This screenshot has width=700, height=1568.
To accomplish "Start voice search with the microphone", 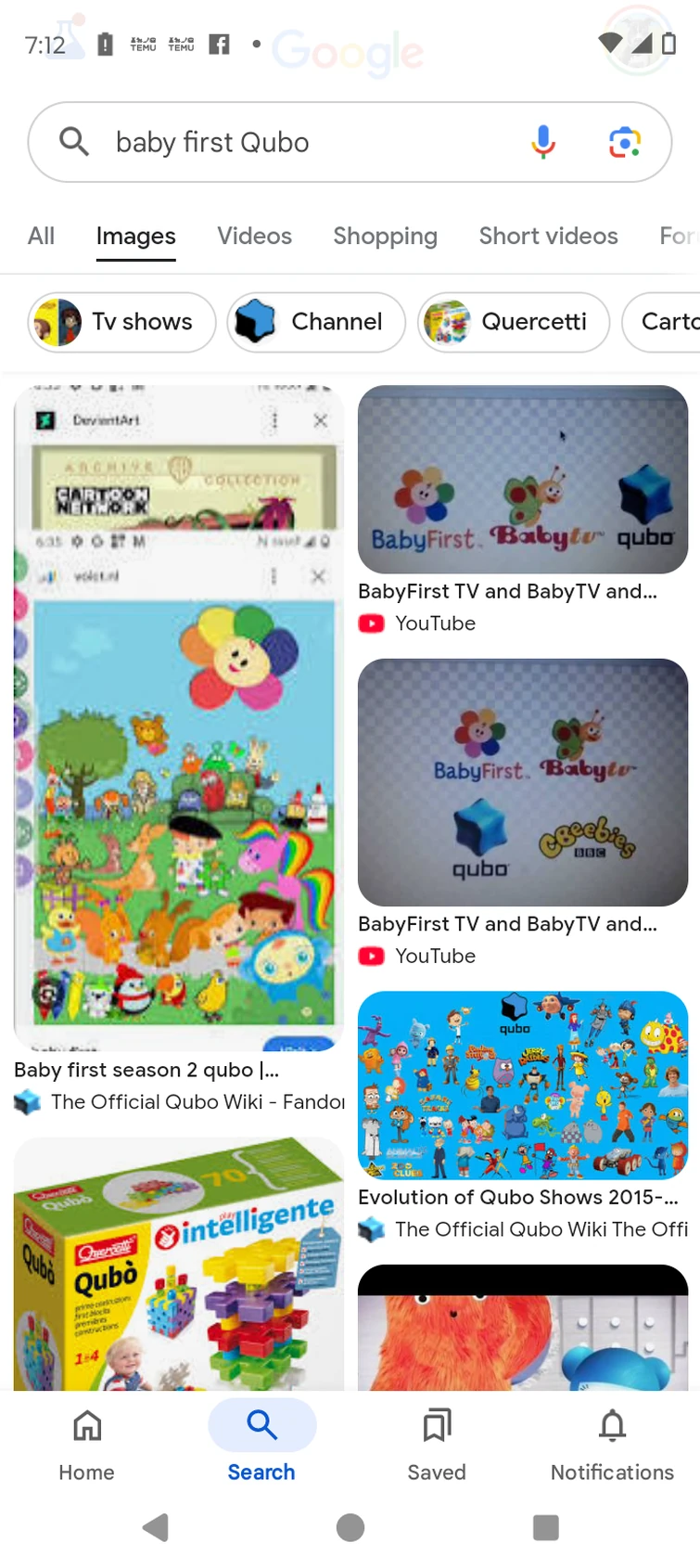I will pos(543,143).
